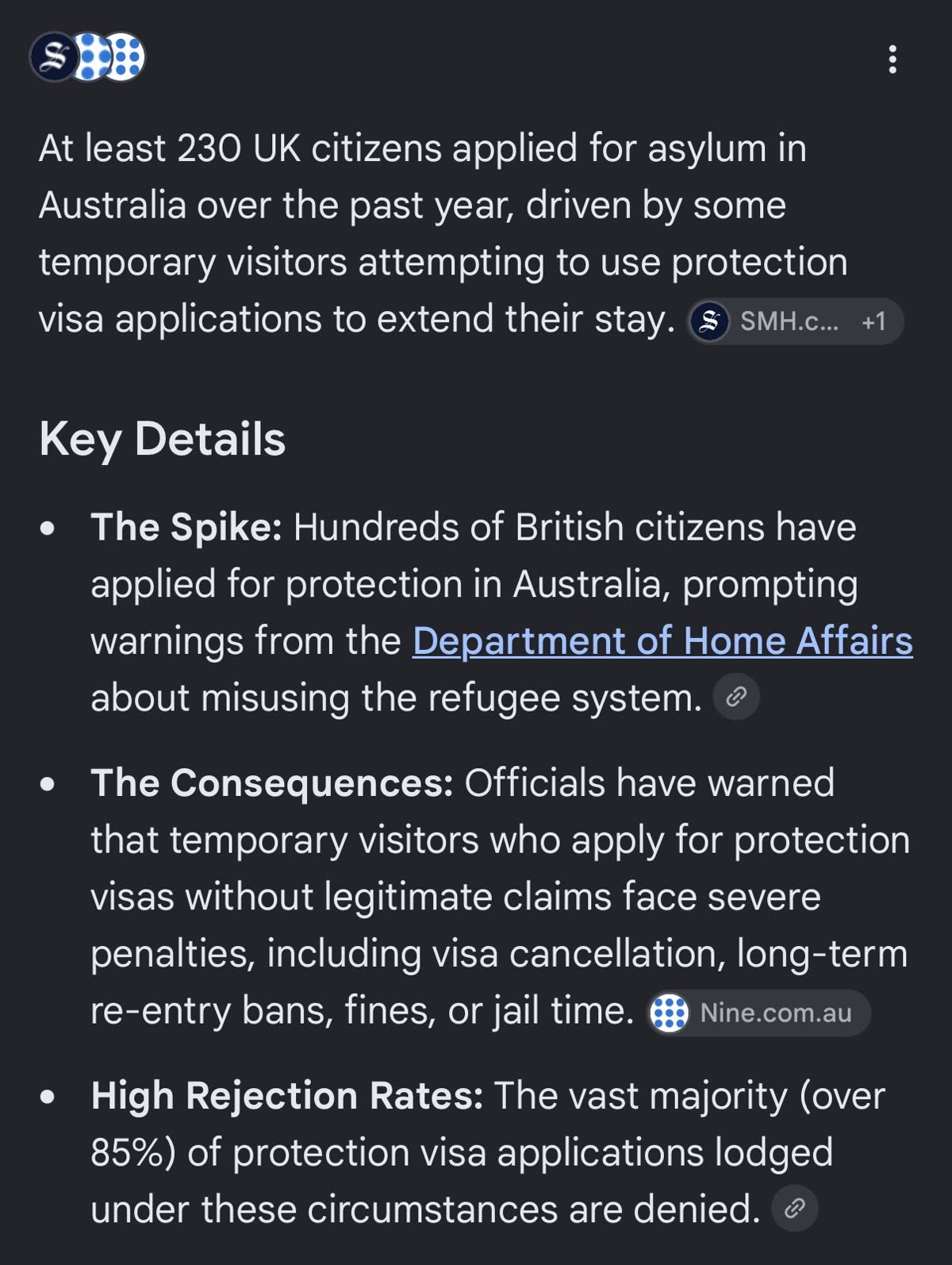Tap the link icon after are denied

(x=794, y=1209)
